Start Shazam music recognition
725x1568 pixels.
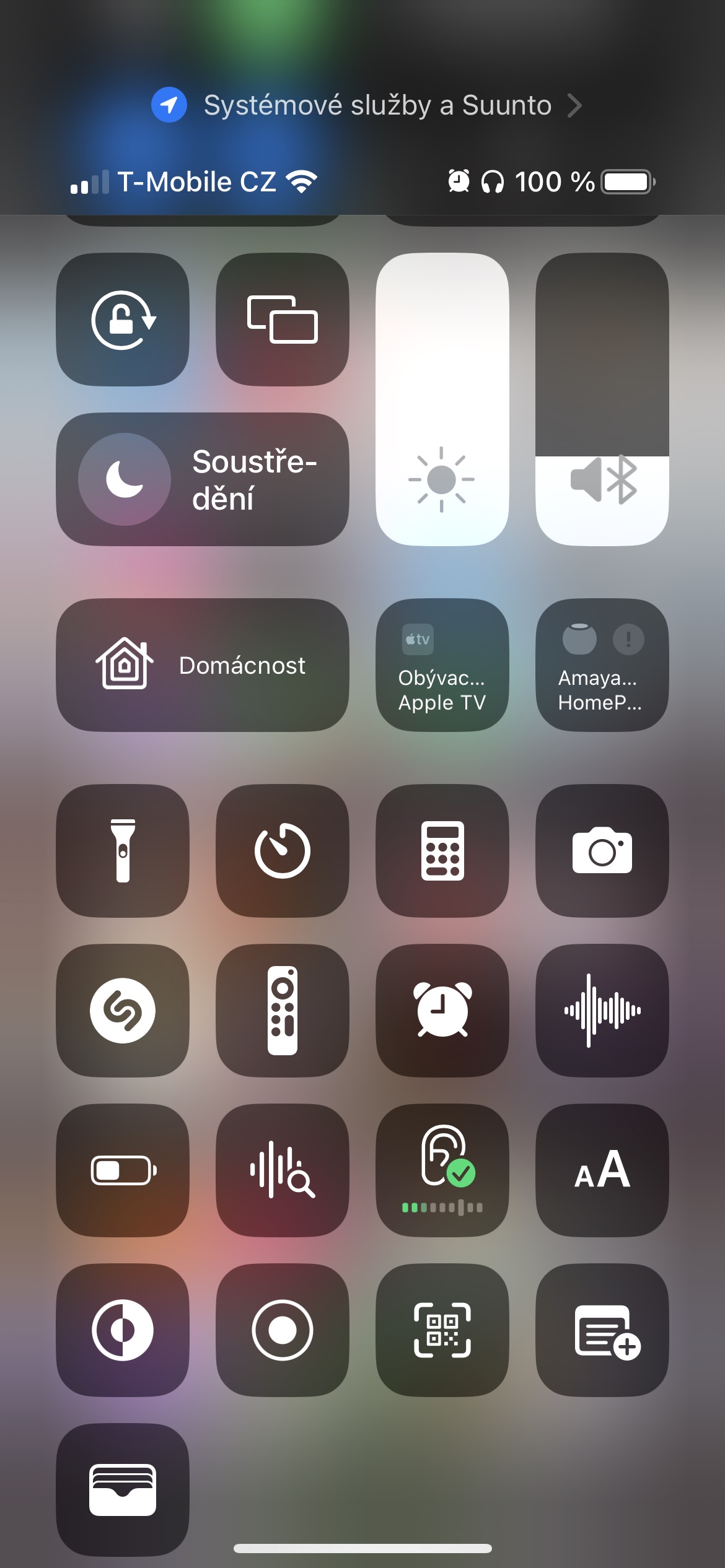(123, 1011)
